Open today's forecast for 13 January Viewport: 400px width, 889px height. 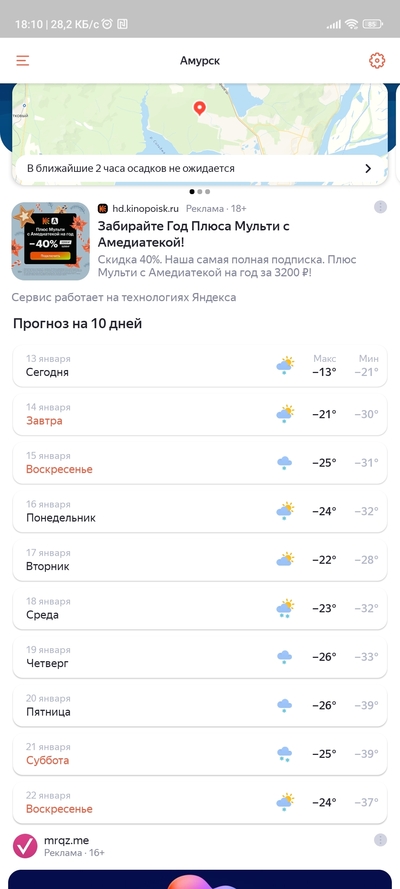200,366
